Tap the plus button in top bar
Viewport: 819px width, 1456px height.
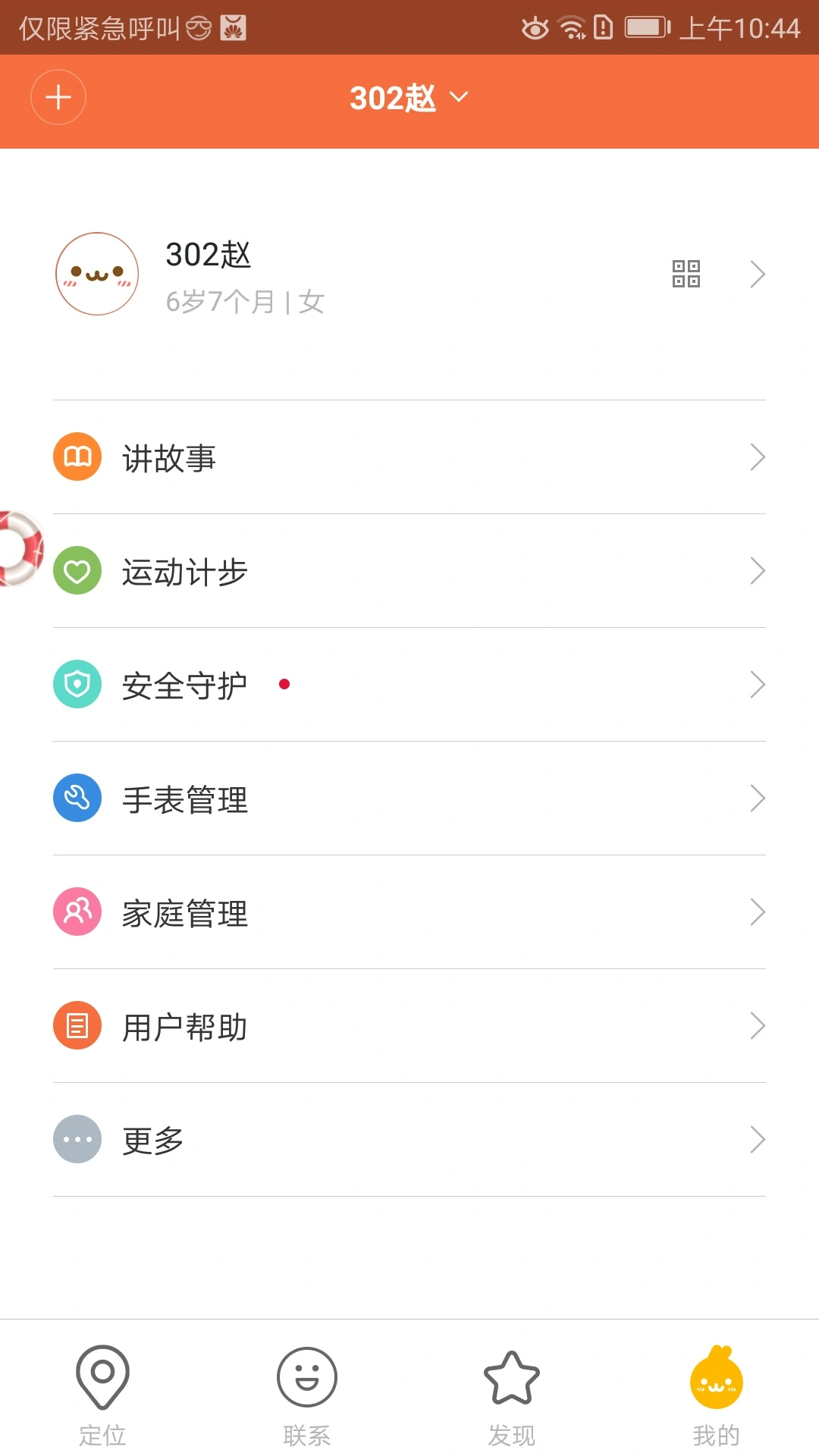pos(58,97)
